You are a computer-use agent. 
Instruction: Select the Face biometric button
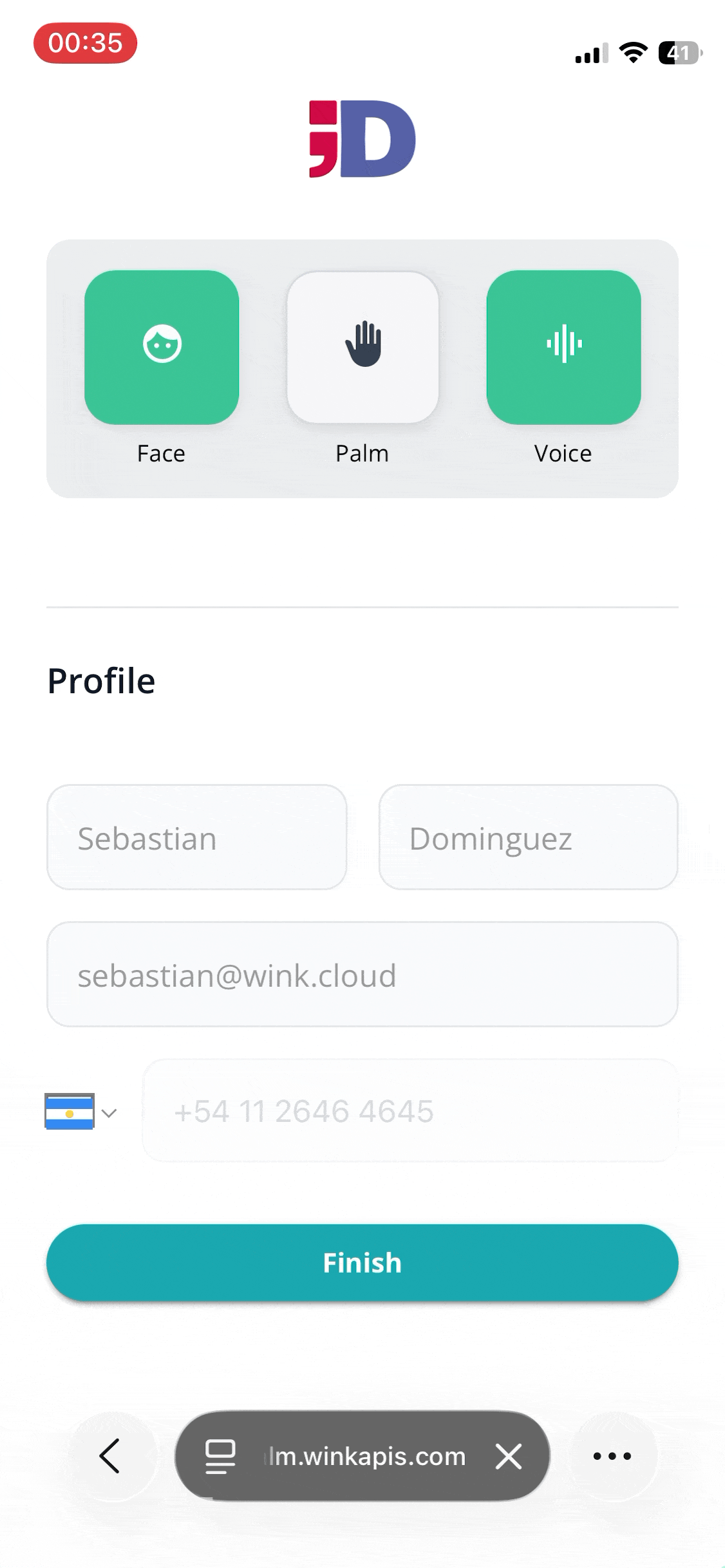click(162, 348)
